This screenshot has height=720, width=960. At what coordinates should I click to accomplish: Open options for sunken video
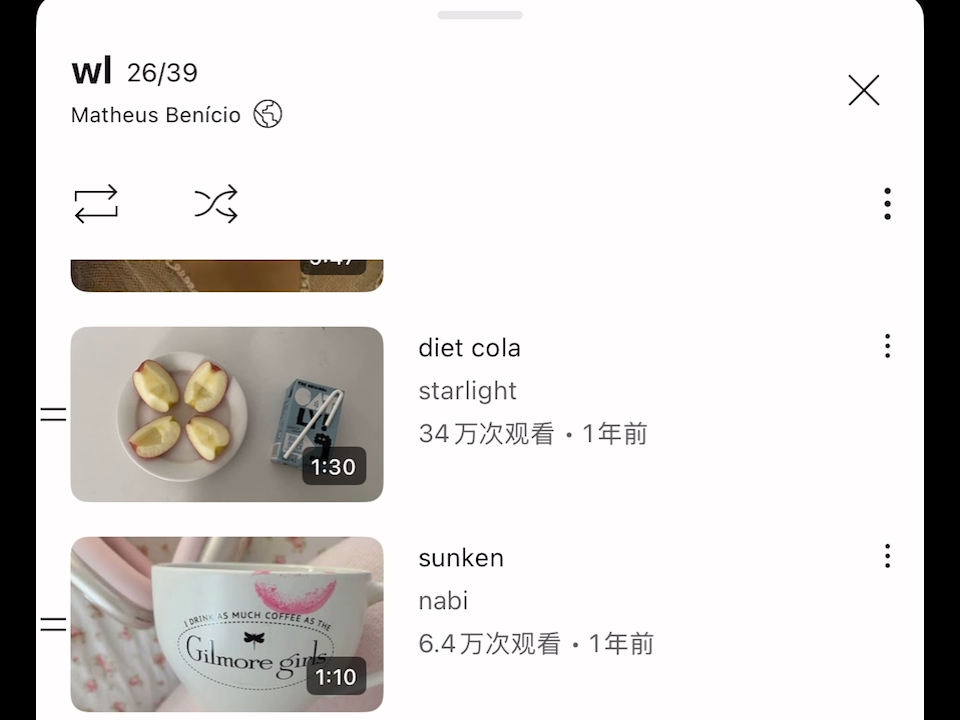(887, 557)
